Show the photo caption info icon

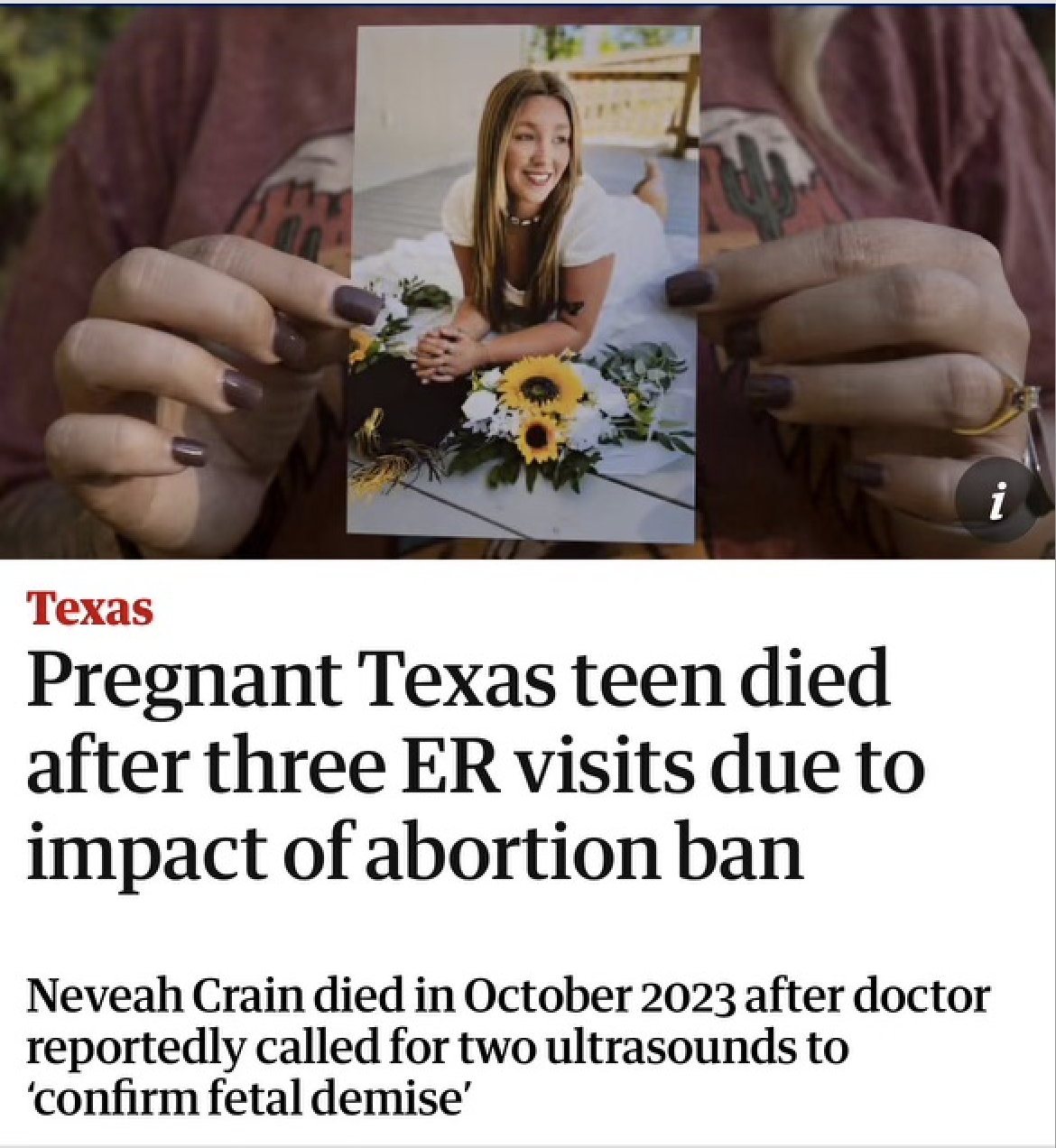996,499
